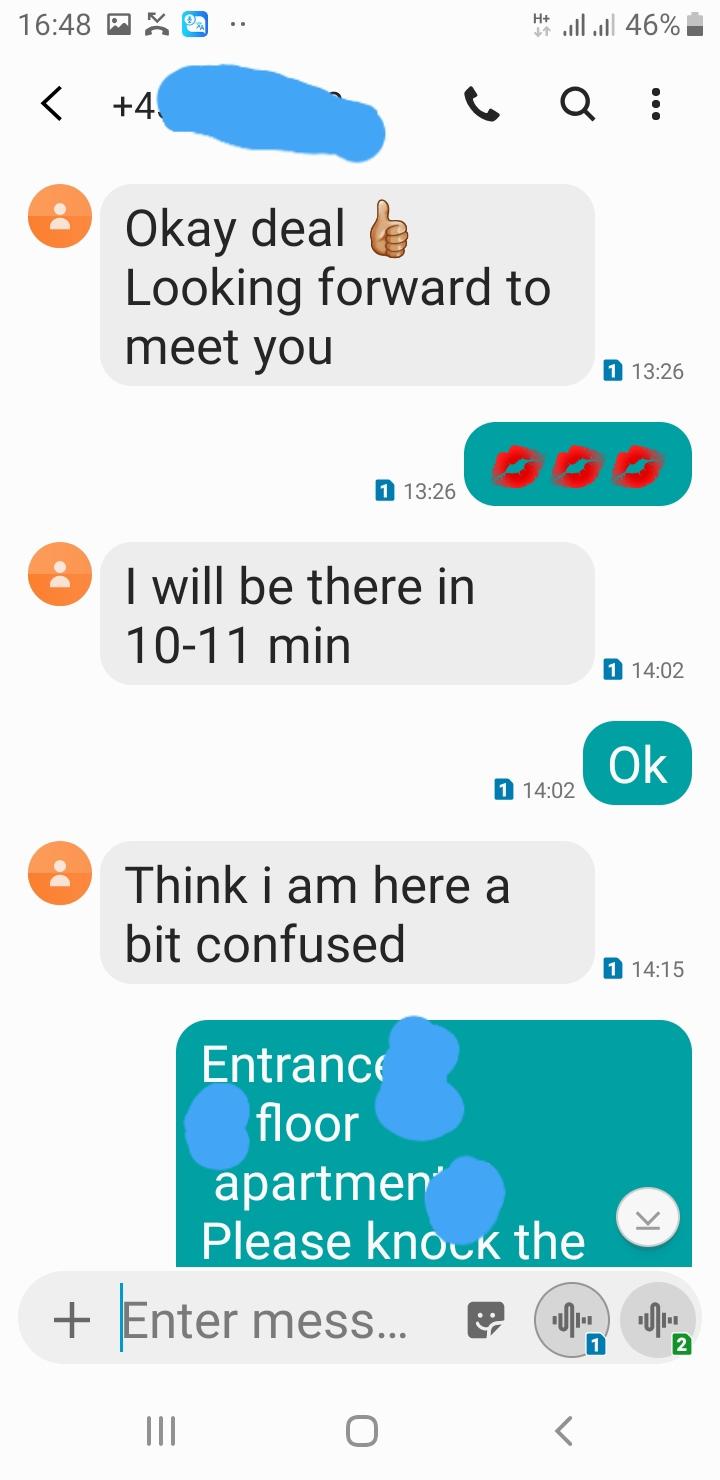Record voice message with SIM 2
This screenshot has width=720, height=1480.
pos(658,1320)
